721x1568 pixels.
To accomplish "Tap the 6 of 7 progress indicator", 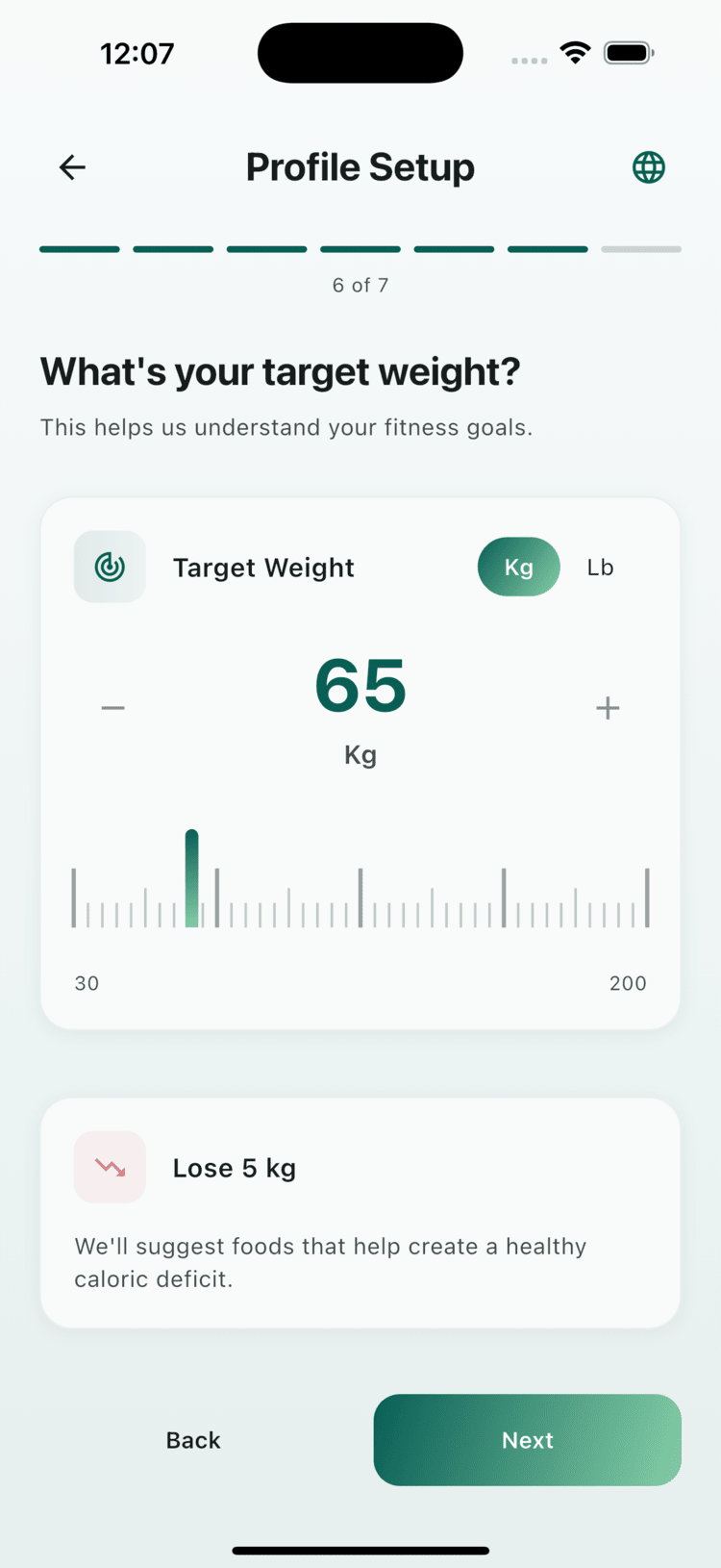I will coord(360,285).
